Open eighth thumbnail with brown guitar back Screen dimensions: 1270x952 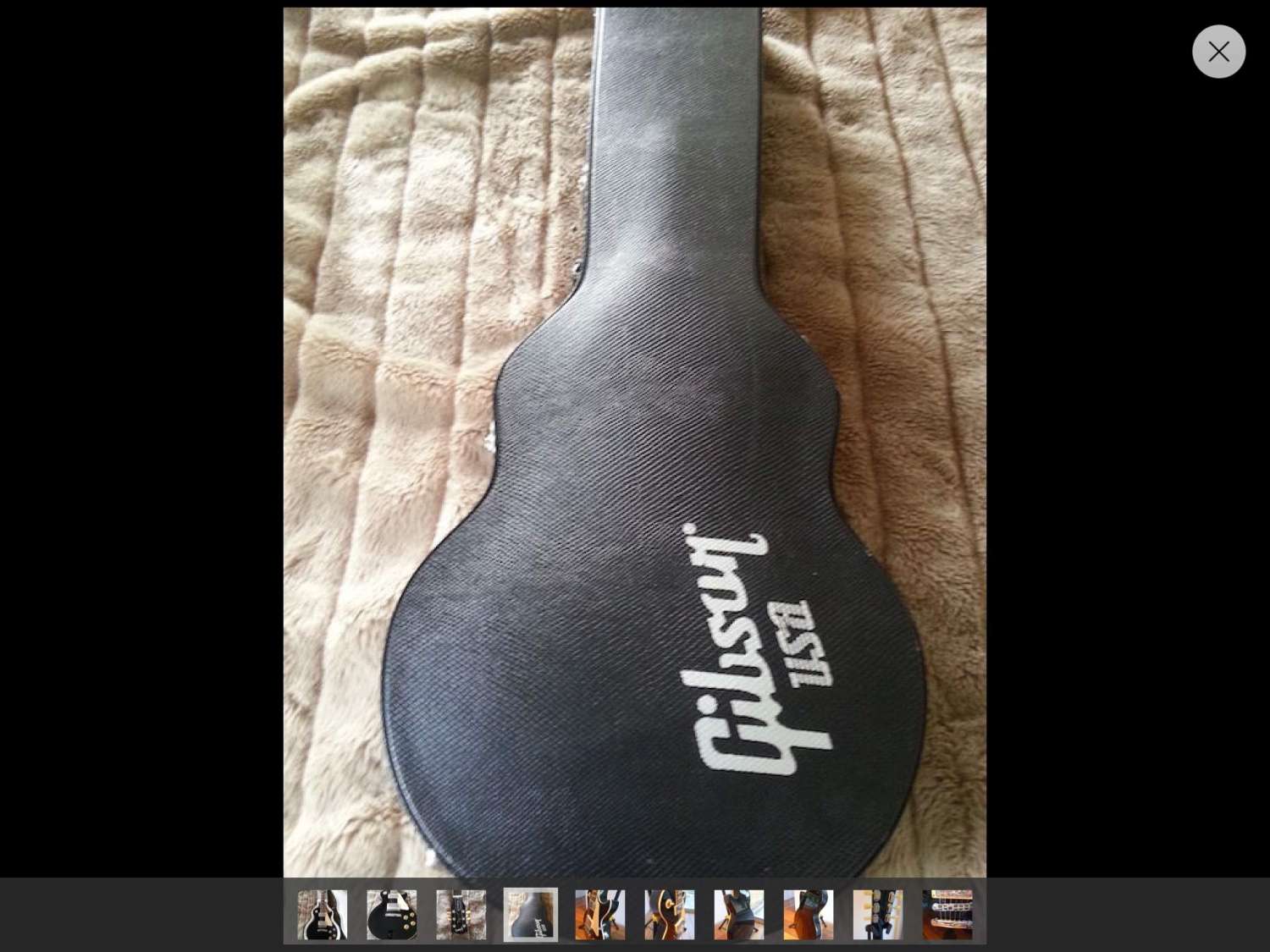[809, 915]
